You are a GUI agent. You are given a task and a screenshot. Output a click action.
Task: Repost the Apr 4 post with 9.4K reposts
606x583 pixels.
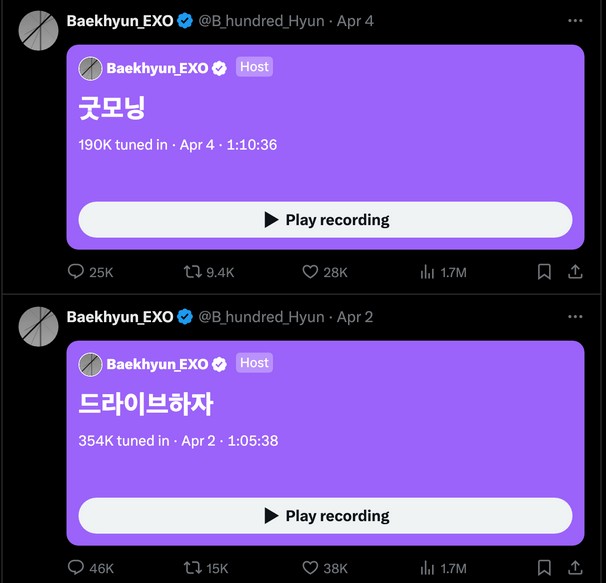pos(193,272)
